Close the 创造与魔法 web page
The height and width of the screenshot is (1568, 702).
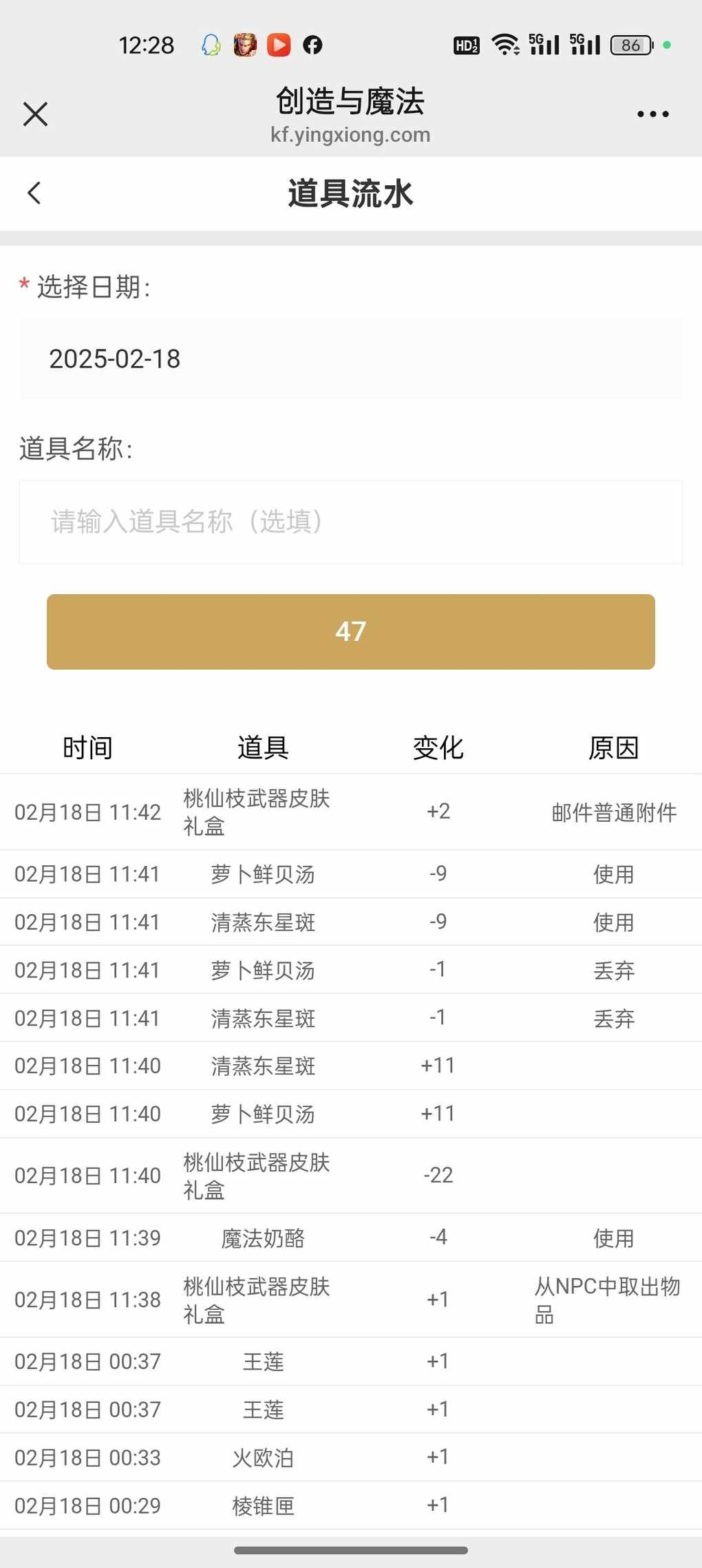pyautogui.click(x=35, y=114)
